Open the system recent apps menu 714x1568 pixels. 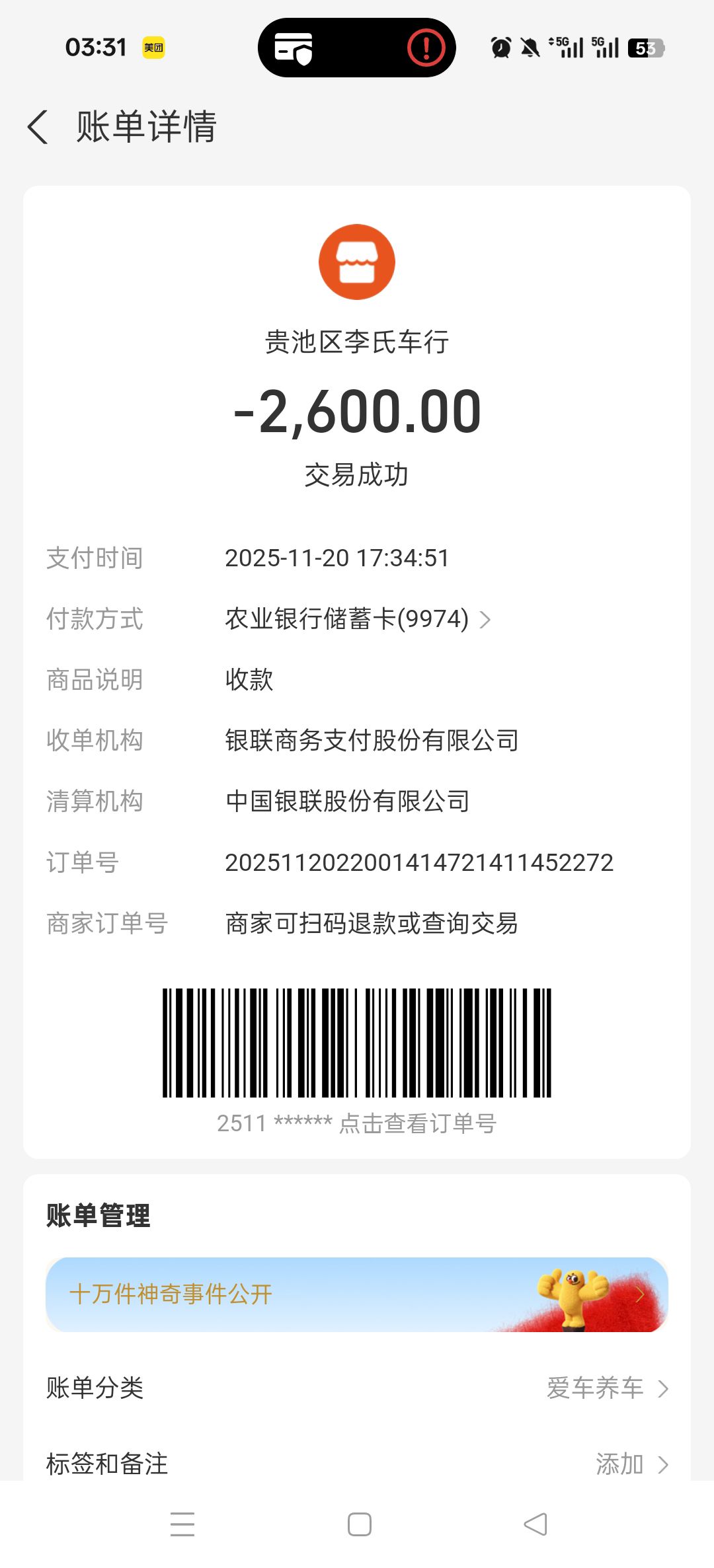click(x=182, y=1524)
